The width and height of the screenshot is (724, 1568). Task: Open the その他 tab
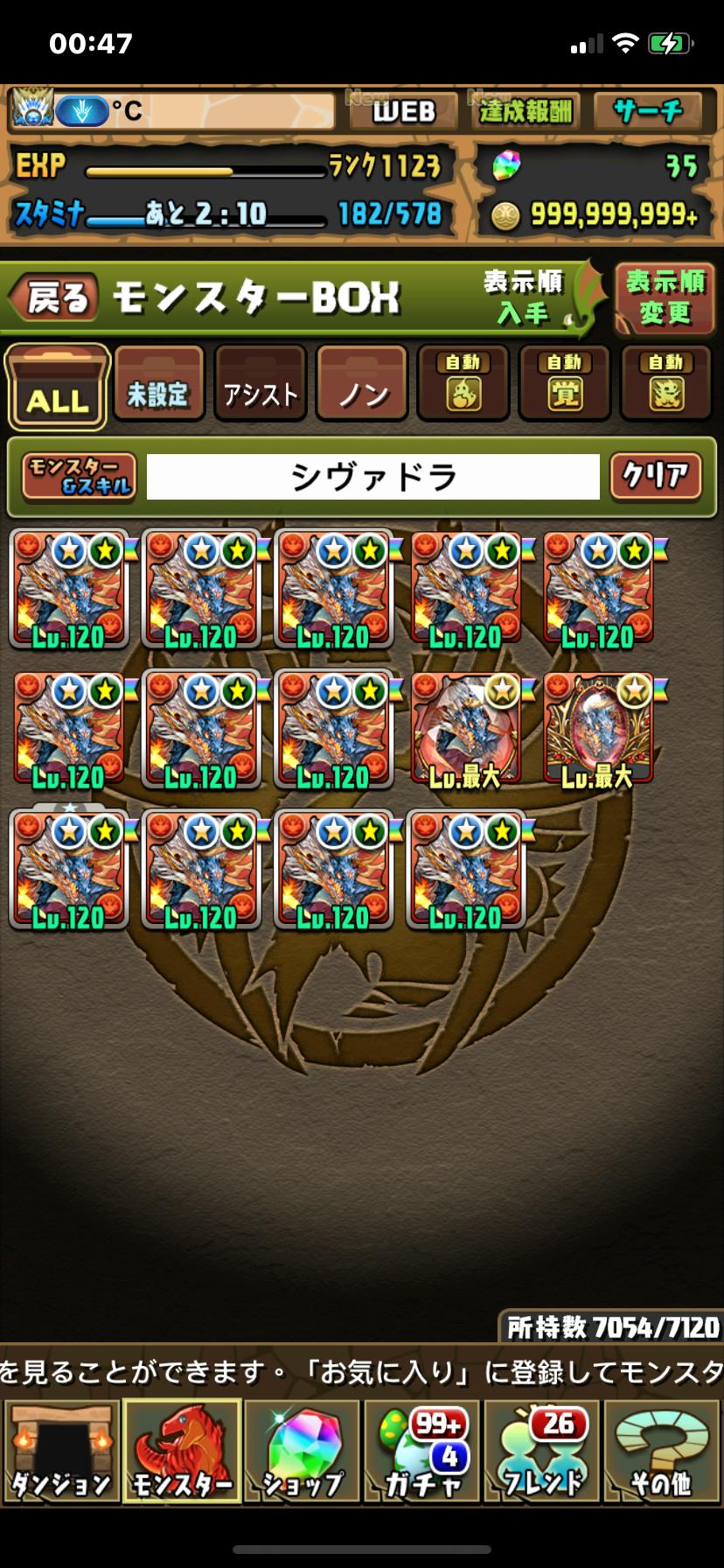[x=662, y=1452]
